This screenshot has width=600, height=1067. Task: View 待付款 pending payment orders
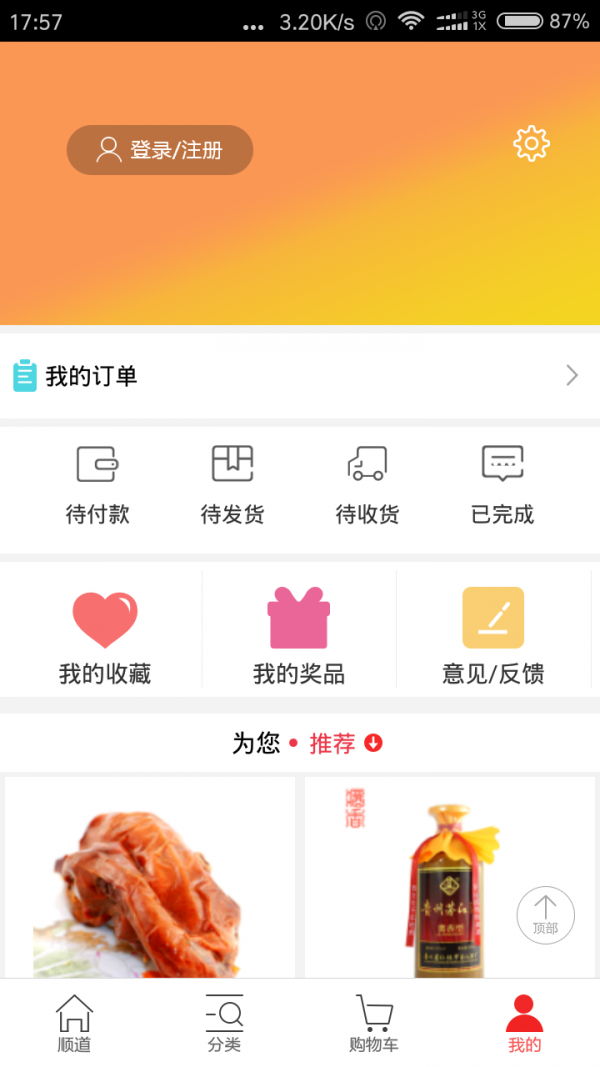[x=97, y=486]
